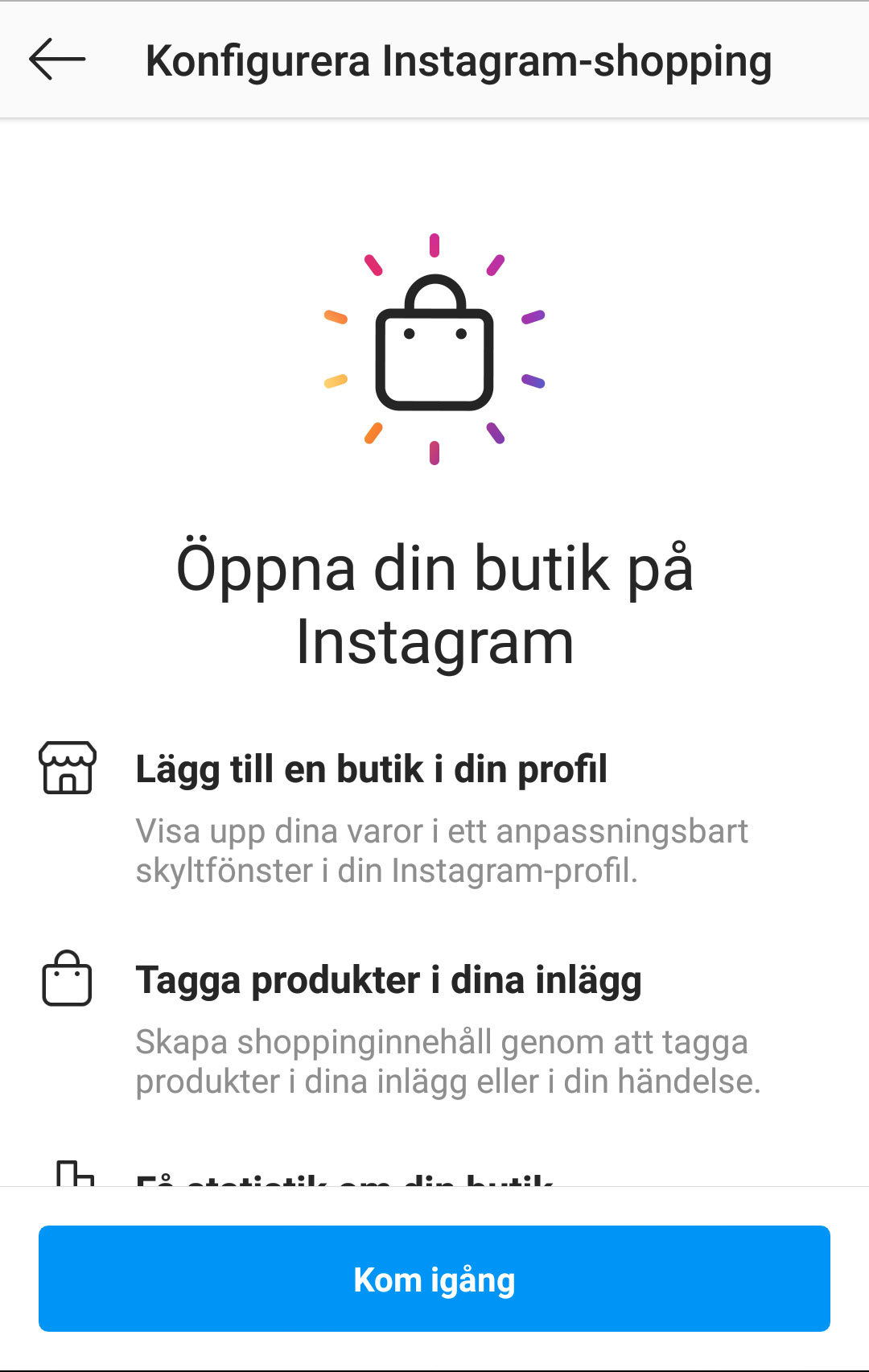
Task: Tap the Kom igång button
Action: point(434,1279)
